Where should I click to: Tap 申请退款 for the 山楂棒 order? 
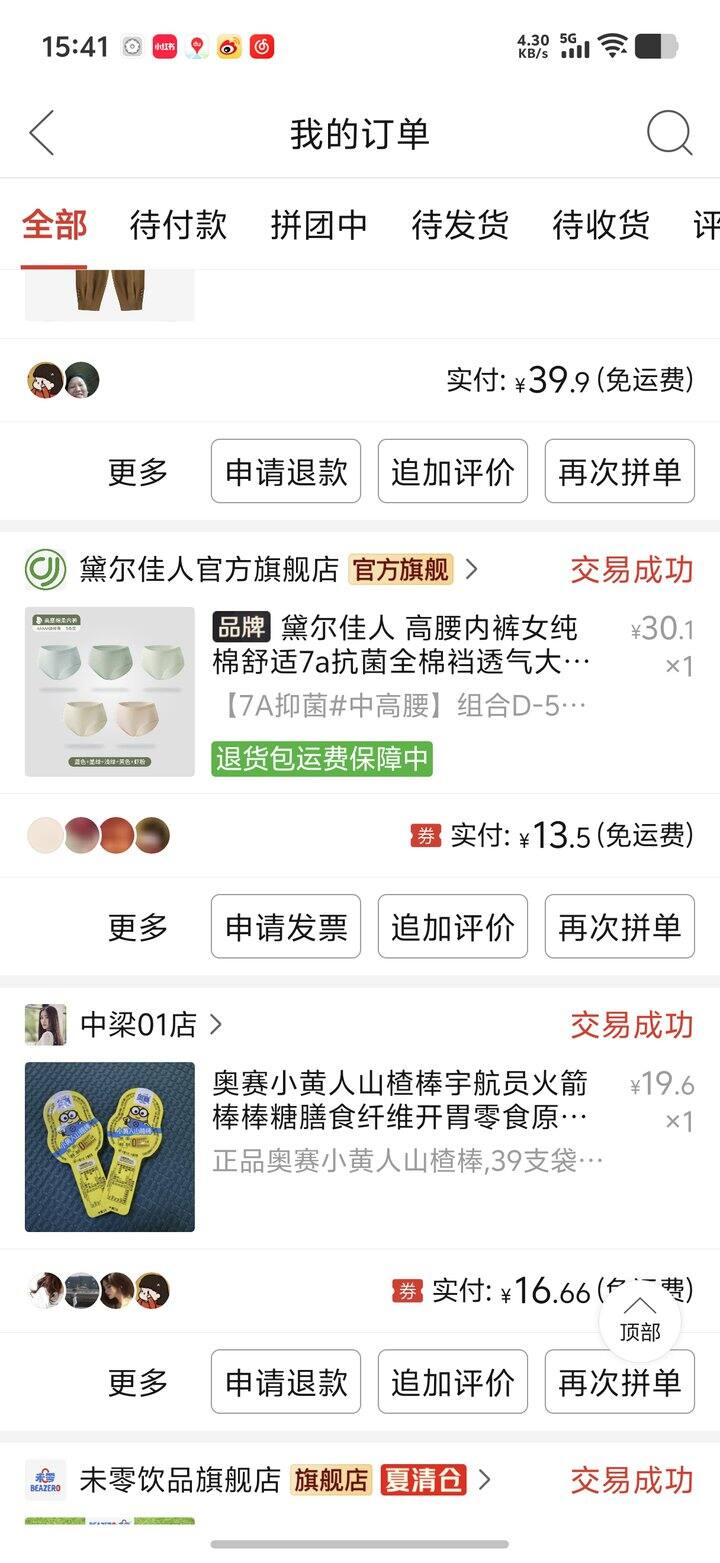286,1381
